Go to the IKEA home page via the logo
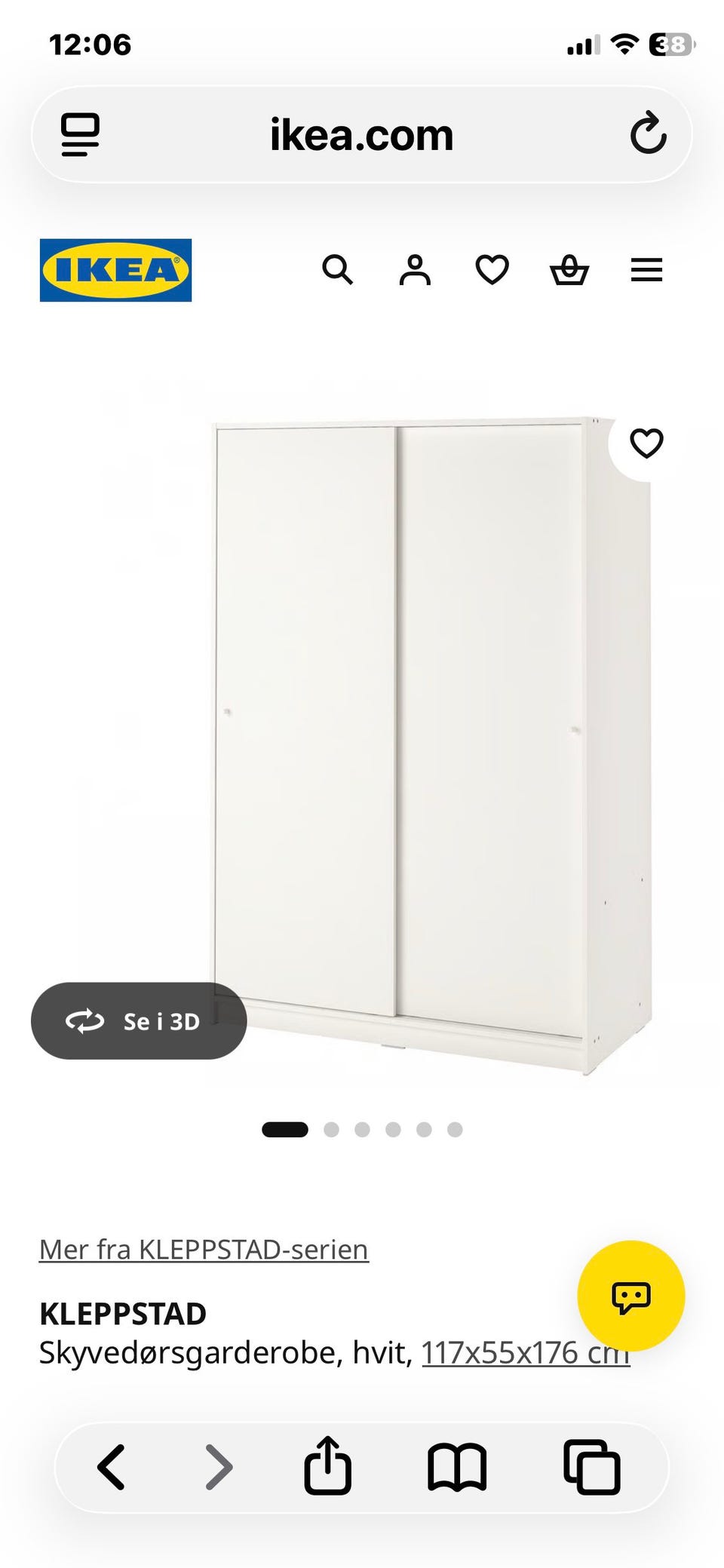 (115, 270)
